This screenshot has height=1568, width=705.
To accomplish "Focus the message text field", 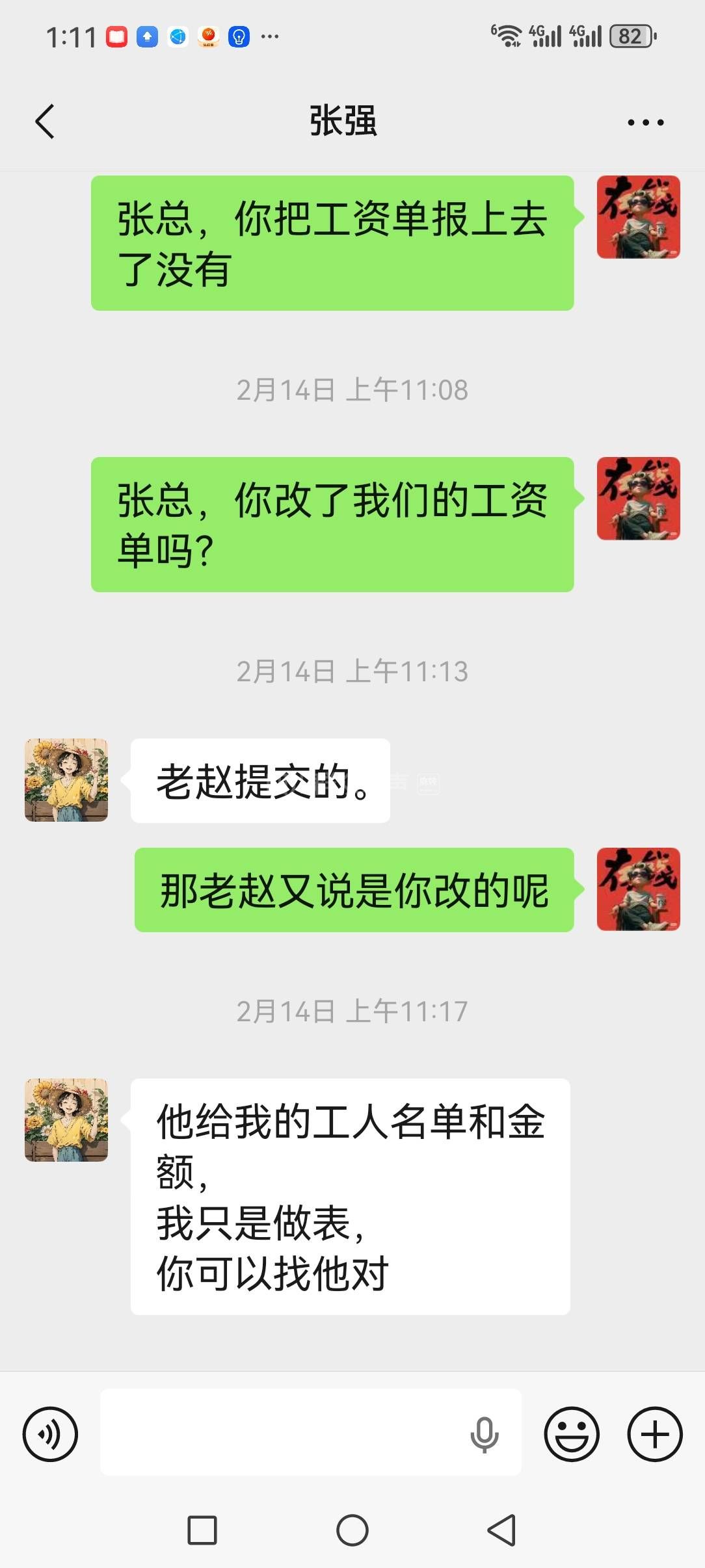I will (280, 1432).
